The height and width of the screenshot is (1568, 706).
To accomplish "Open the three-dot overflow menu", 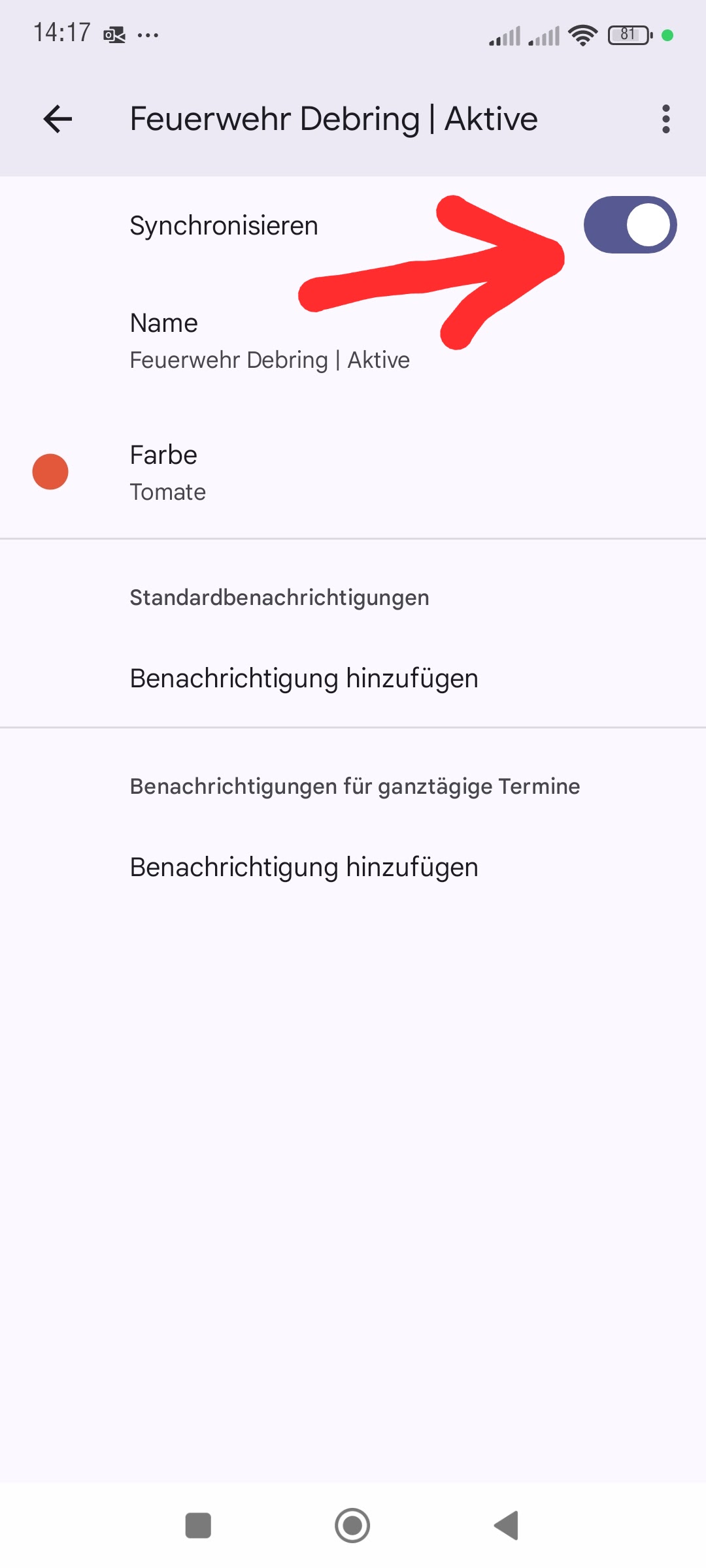I will pos(665,119).
